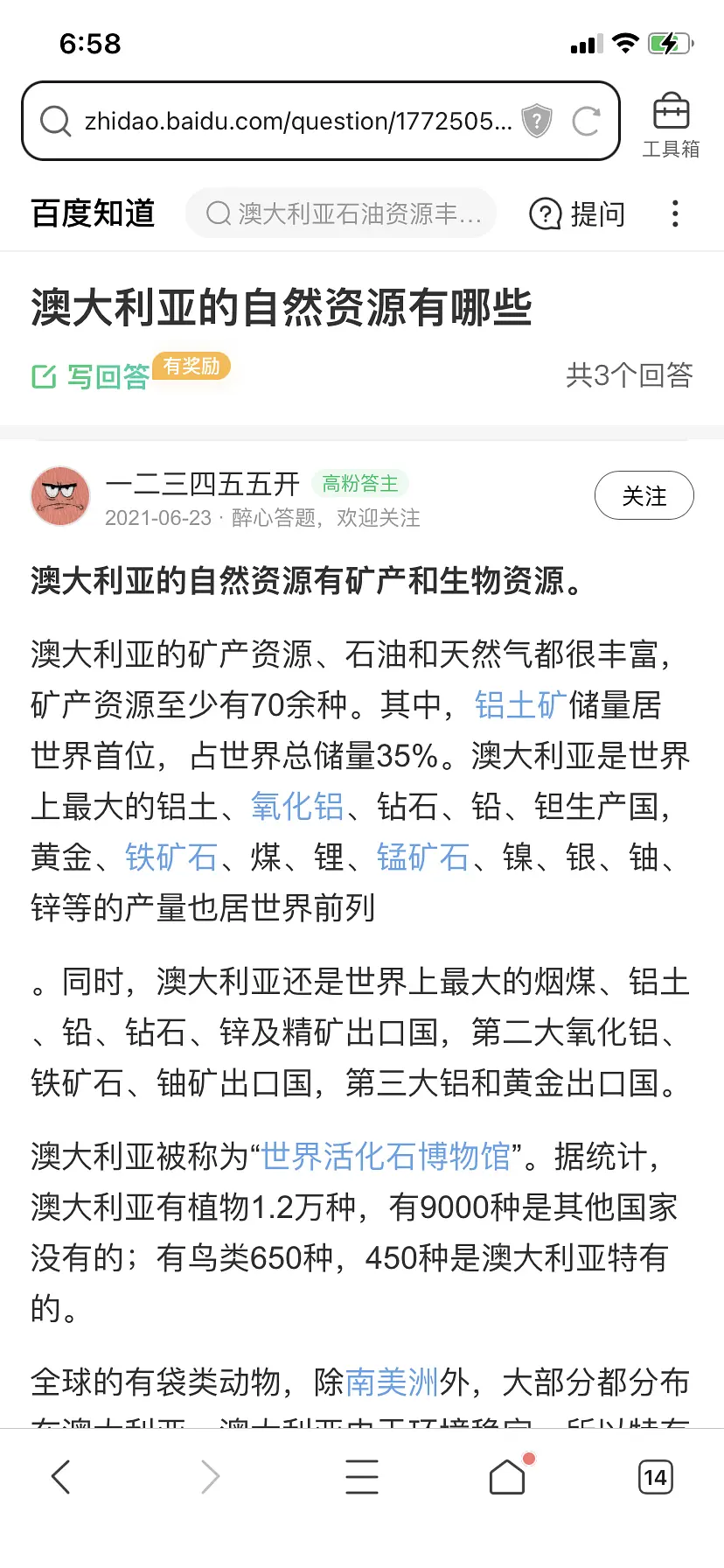This screenshot has height=1568, width=724.
Task: Go back in the browser
Action: (x=60, y=1477)
